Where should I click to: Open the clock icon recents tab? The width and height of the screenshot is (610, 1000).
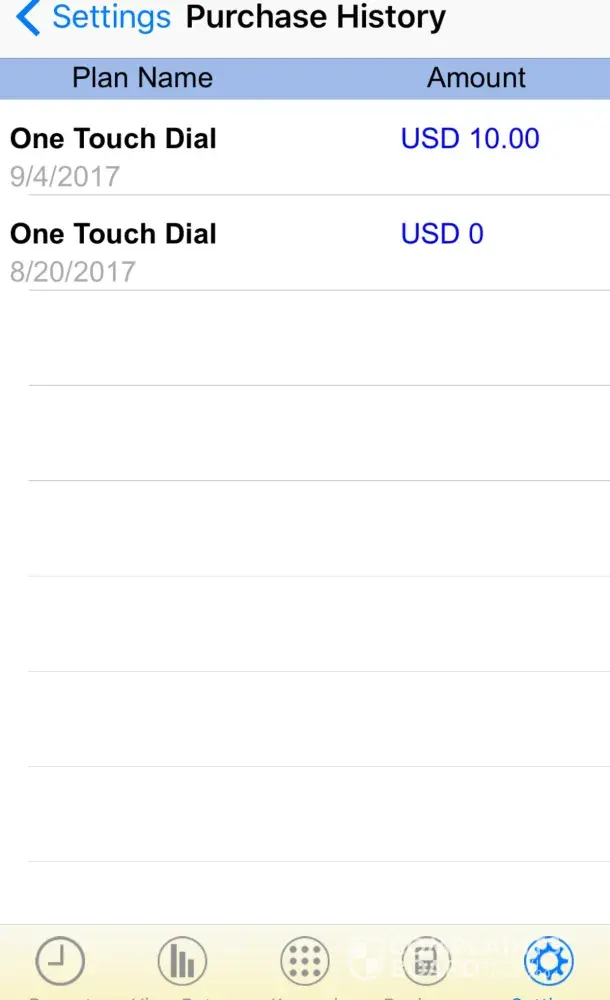[60, 962]
